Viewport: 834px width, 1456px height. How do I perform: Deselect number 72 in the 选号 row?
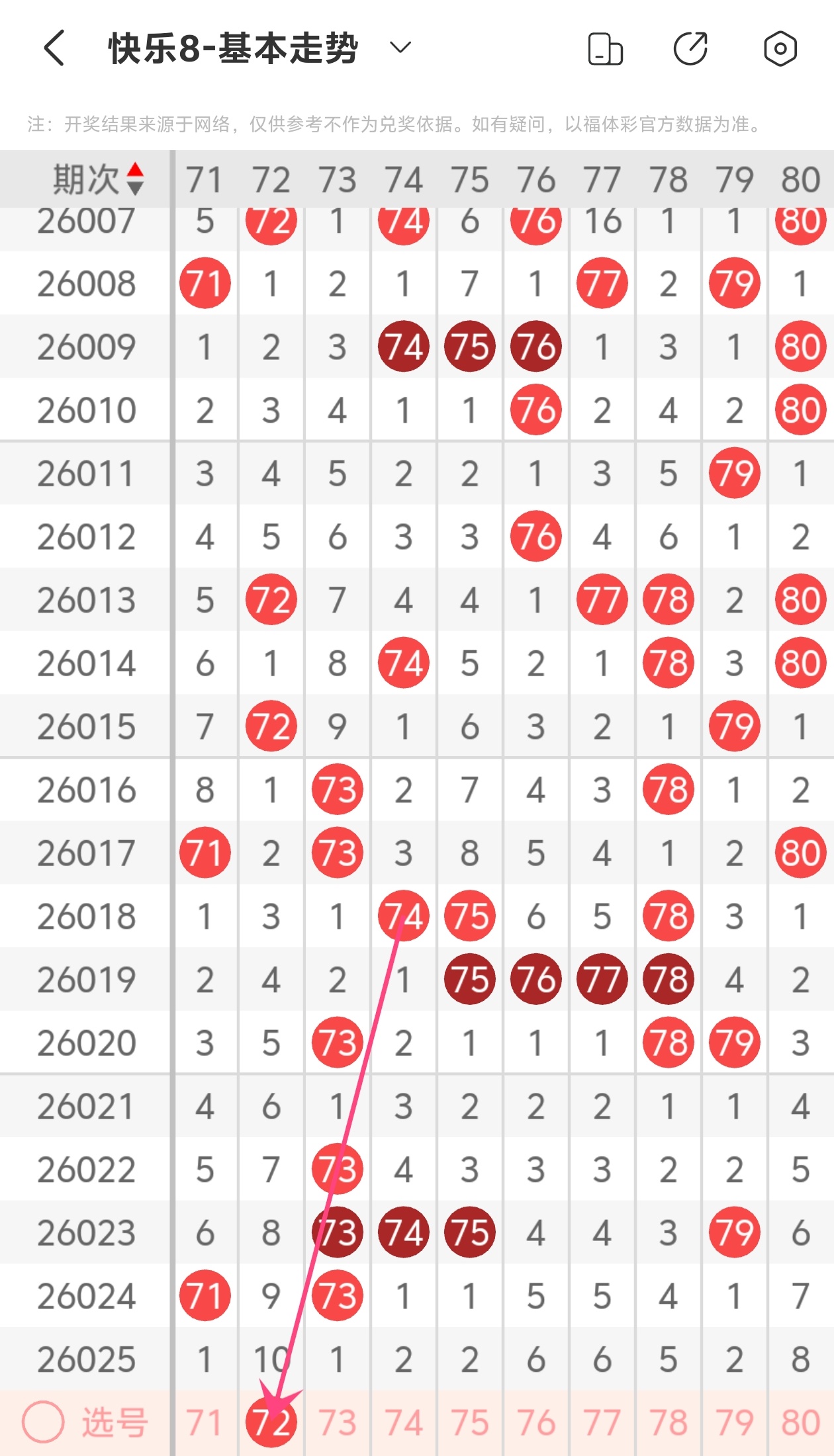271,1422
